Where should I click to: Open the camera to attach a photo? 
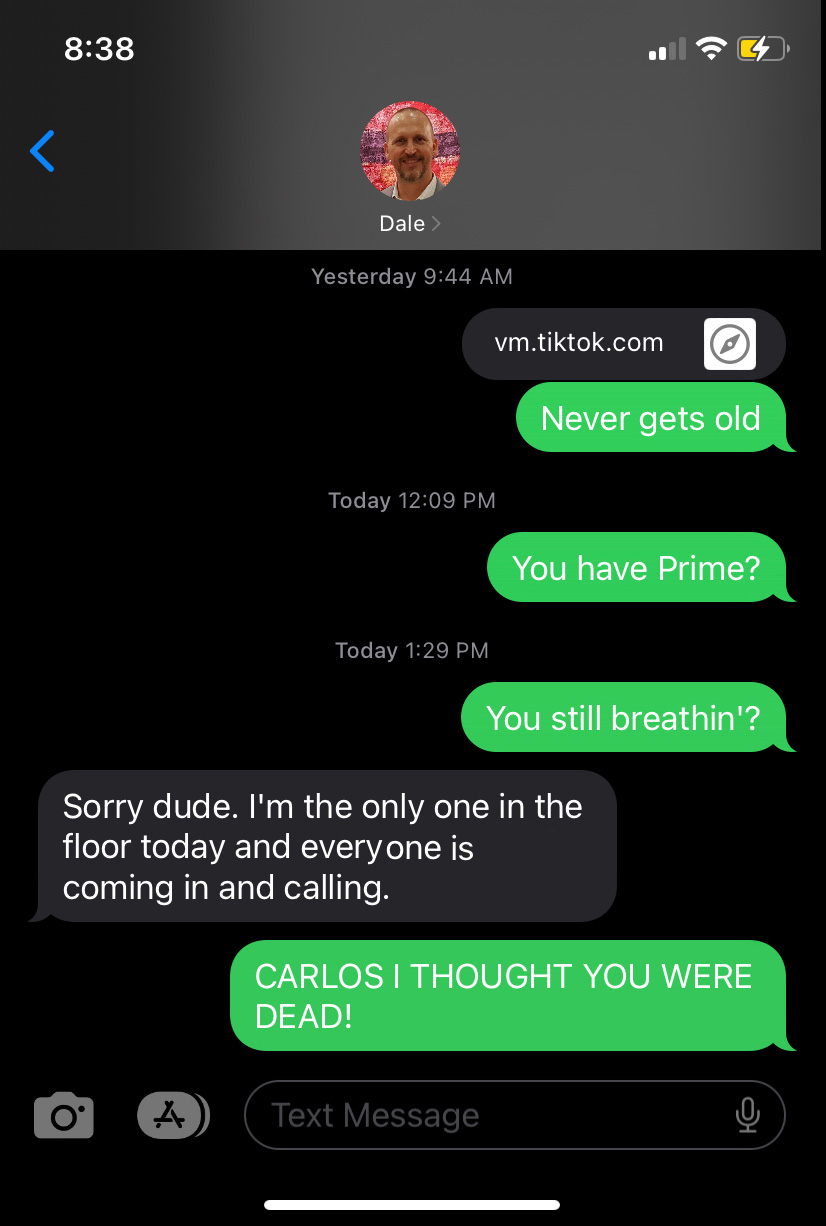coord(64,1115)
